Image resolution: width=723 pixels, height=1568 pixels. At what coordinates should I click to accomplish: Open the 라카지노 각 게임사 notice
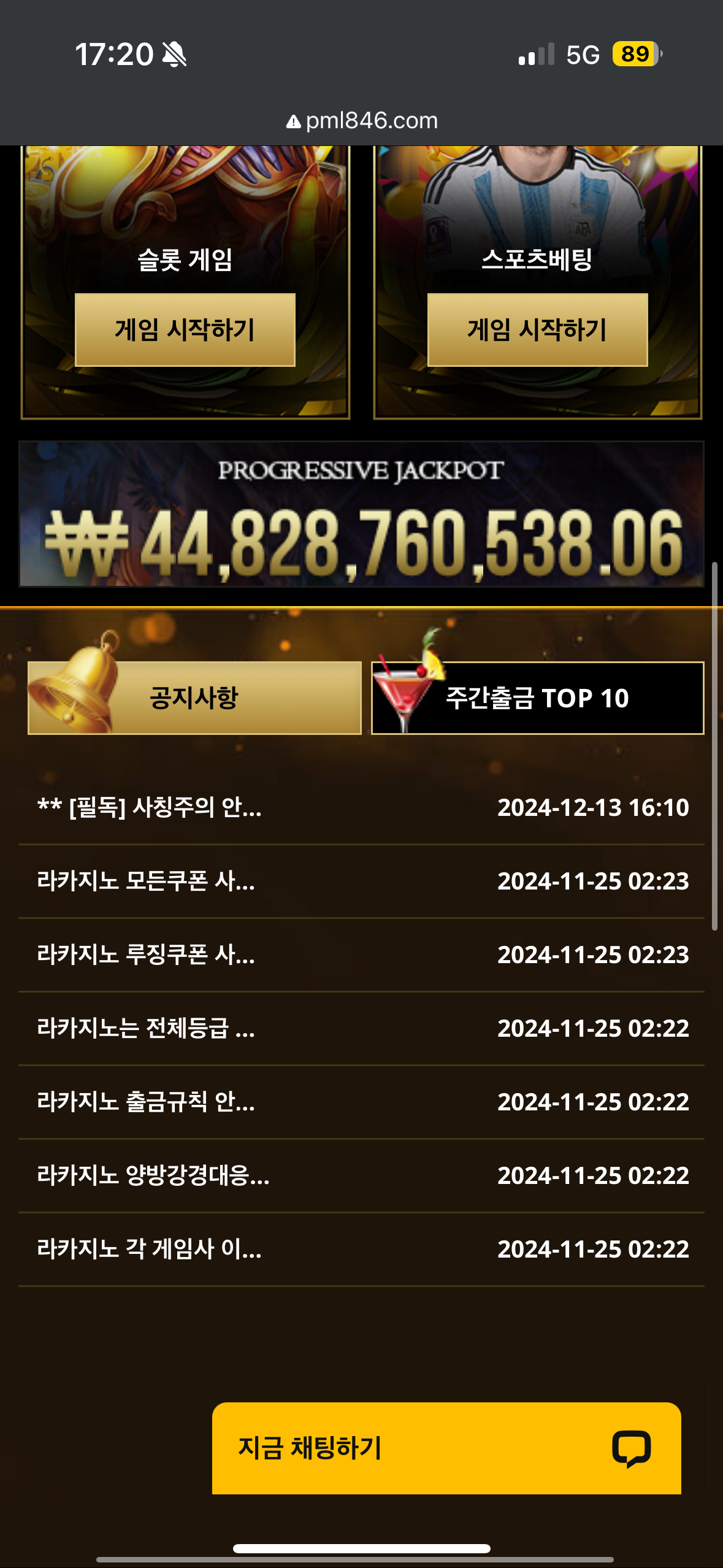[x=150, y=1249]
